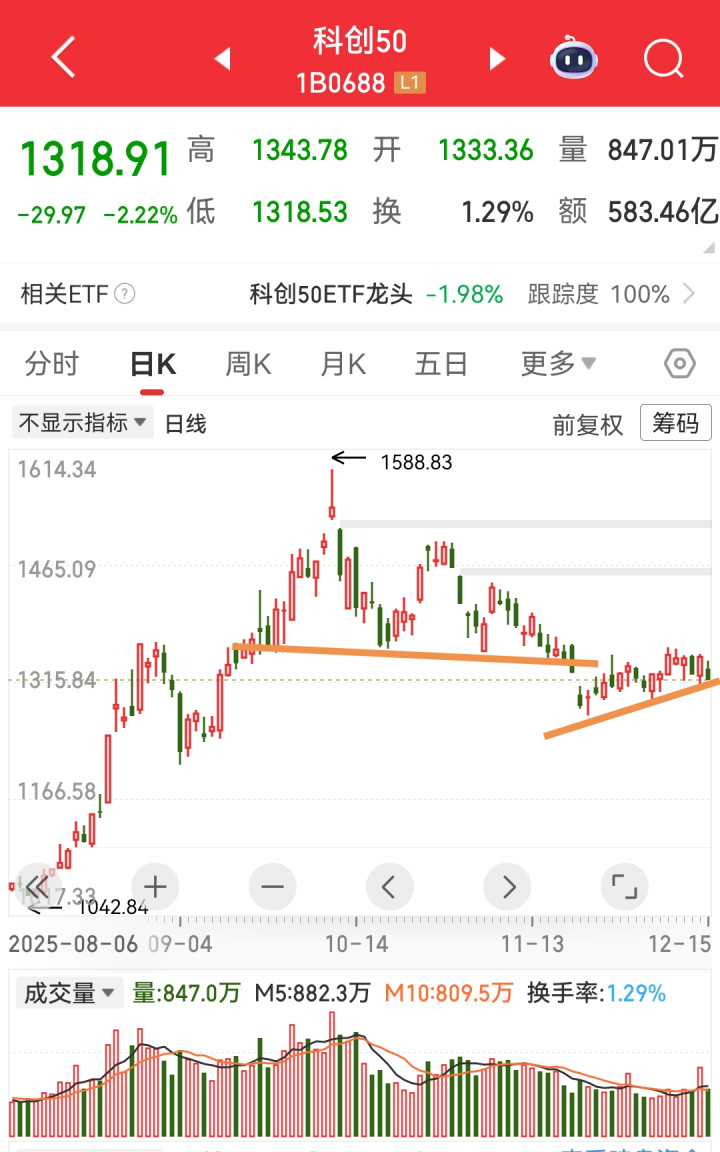The image size is (720, 1152).
Task: Open the 五日 chart tab
Action: pyautogui.click(x=441, y=364)
